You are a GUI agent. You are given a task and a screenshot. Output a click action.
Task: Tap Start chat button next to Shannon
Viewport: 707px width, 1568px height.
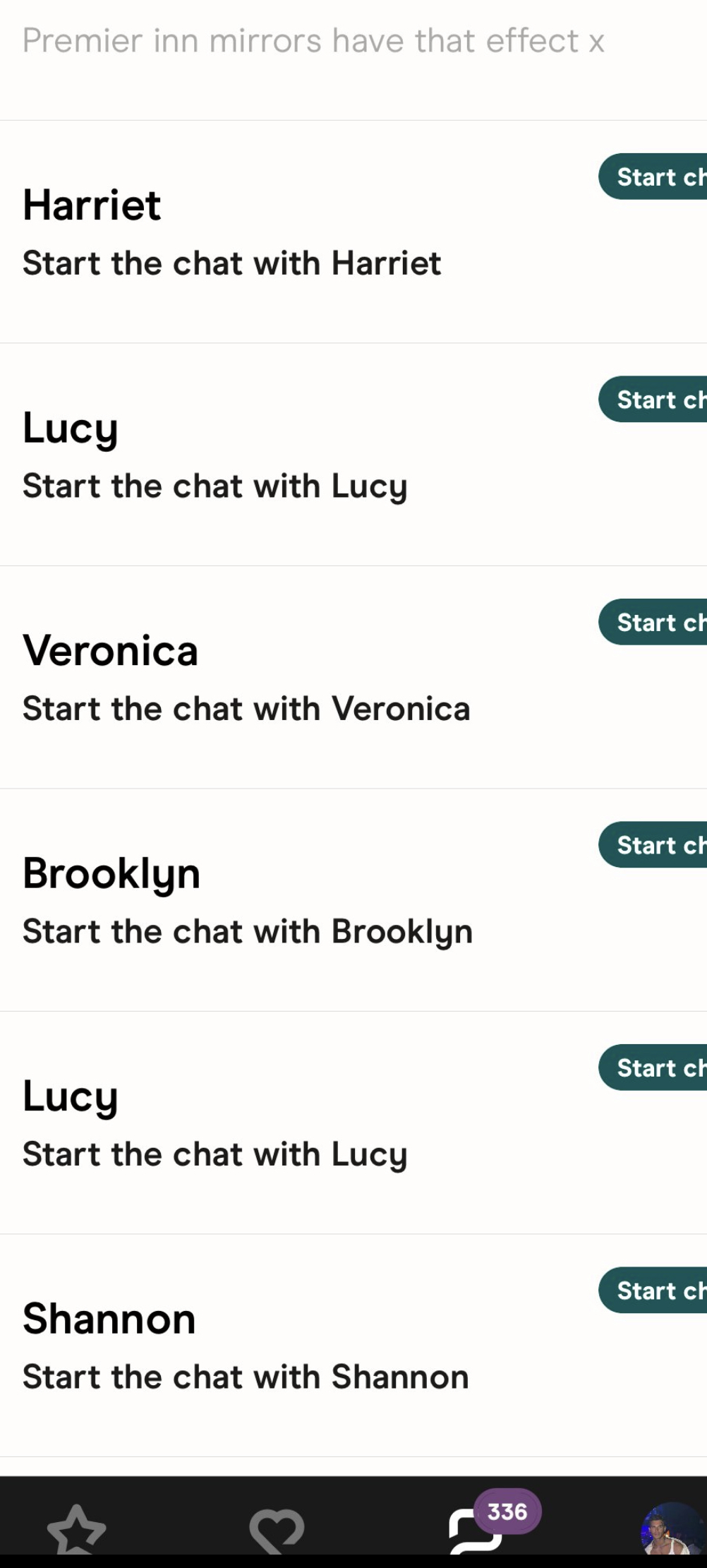click(653, 1291)
